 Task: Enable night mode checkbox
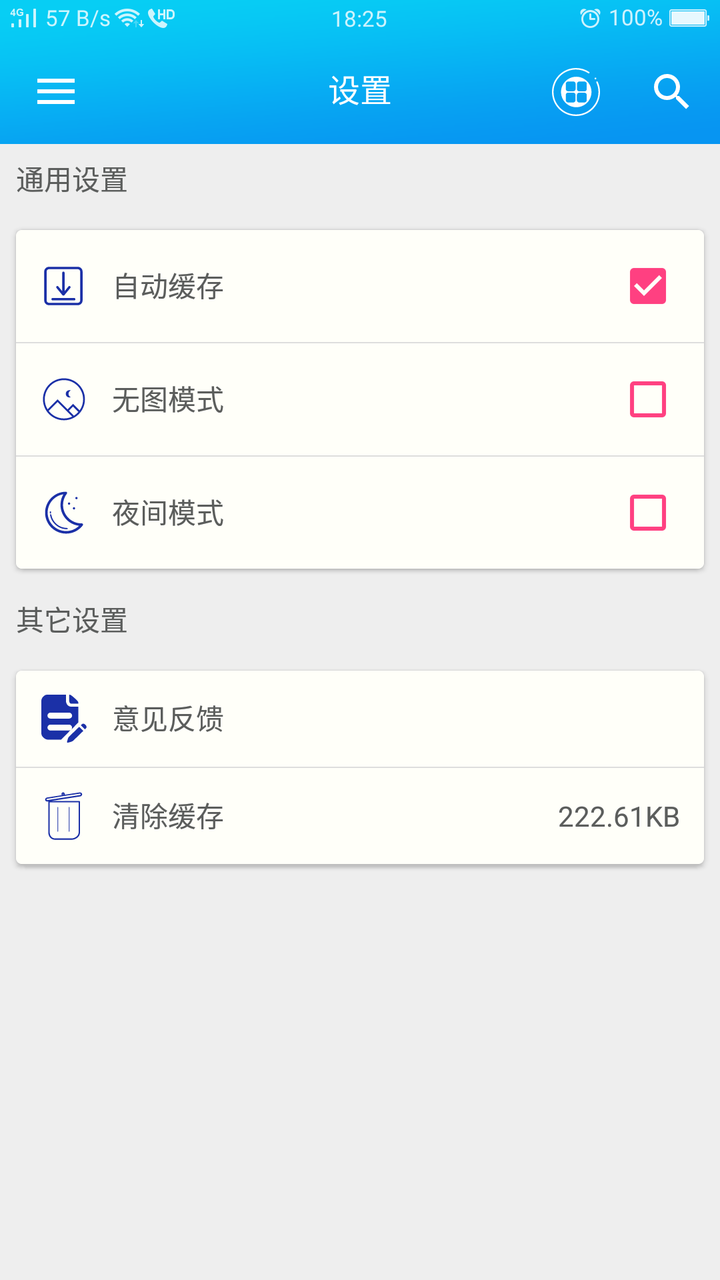649,513
